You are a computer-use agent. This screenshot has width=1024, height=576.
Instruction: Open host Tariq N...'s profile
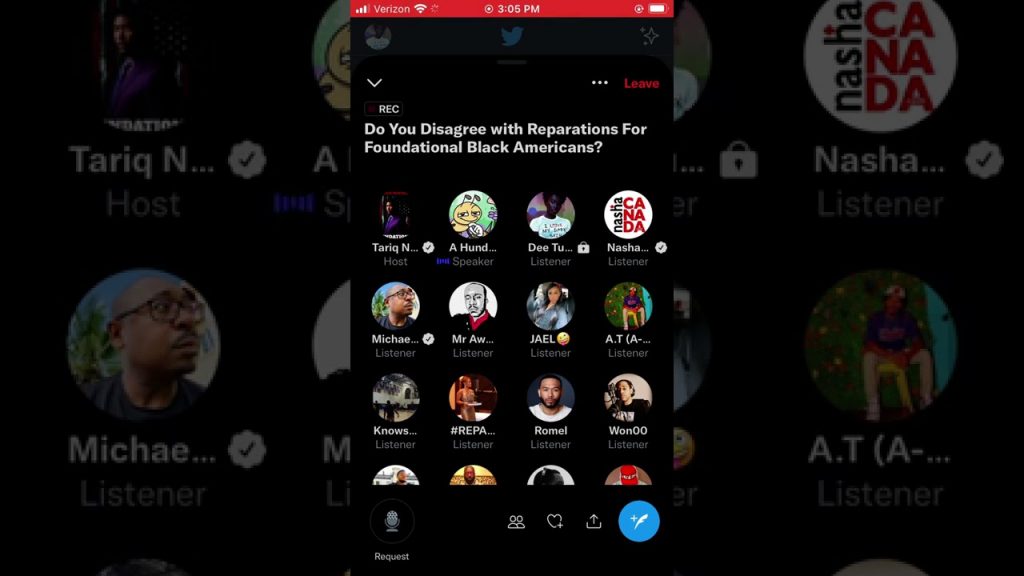click(396, 215)
